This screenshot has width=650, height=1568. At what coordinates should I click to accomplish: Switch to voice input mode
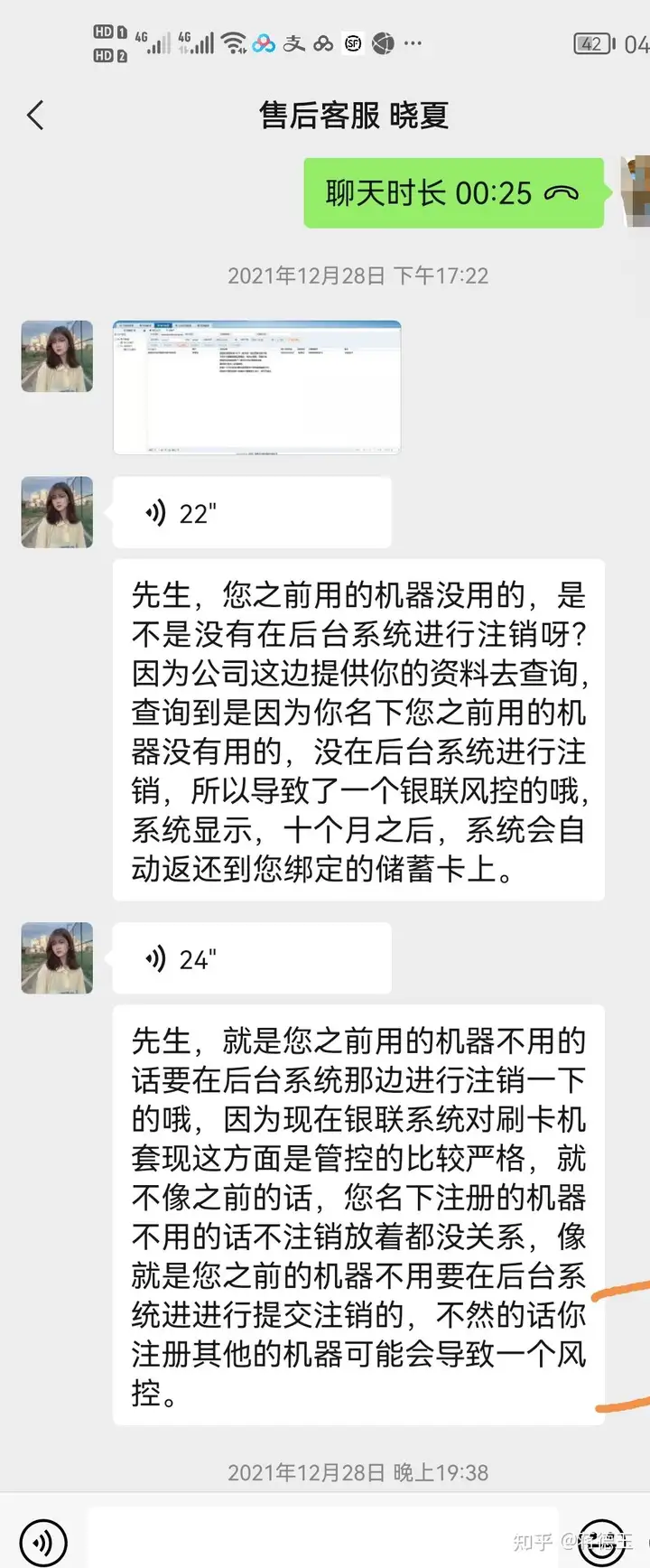point(42,1541)
